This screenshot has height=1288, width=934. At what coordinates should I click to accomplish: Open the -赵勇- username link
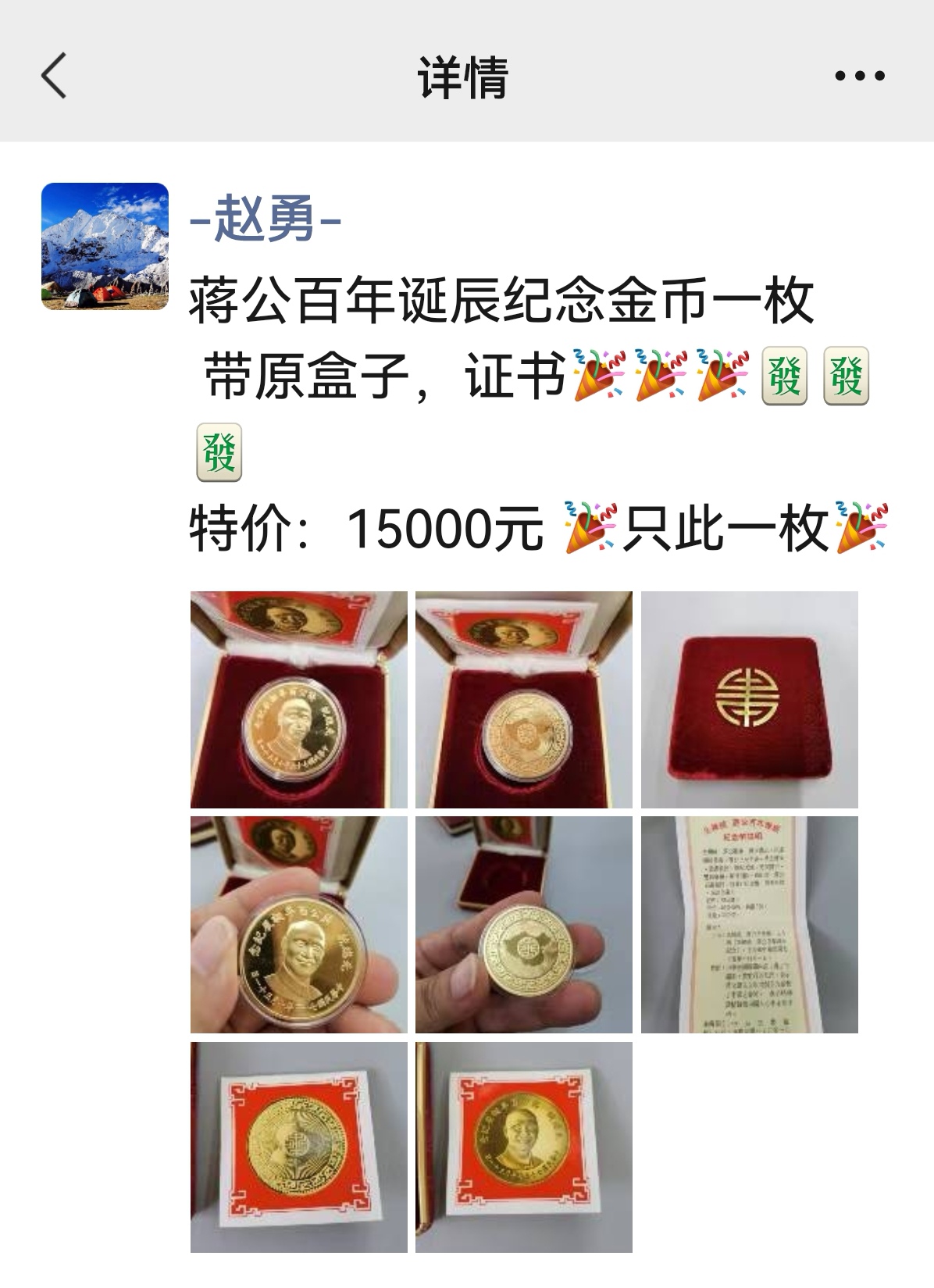[x=266, y=219]
